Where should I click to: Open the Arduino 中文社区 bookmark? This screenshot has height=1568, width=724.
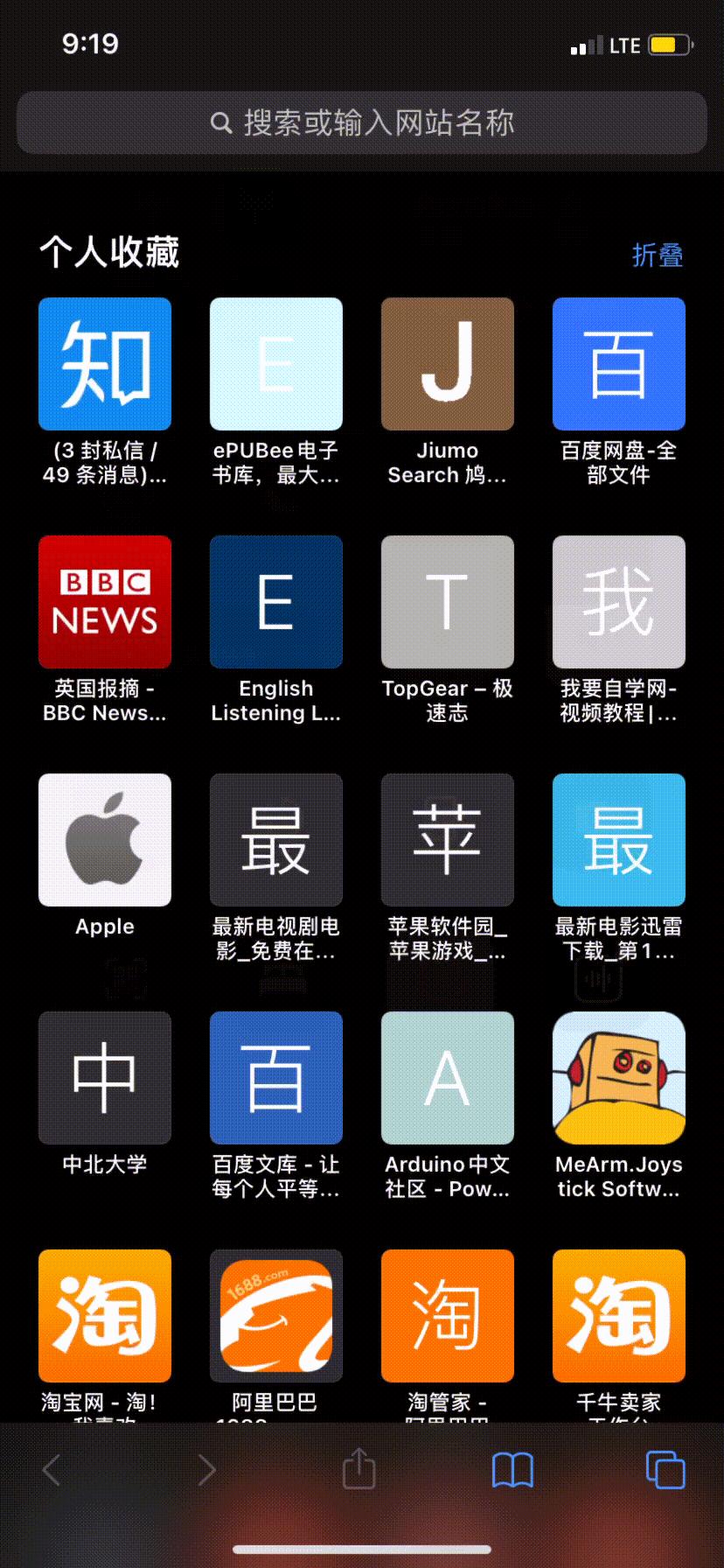pos(447,1077)
